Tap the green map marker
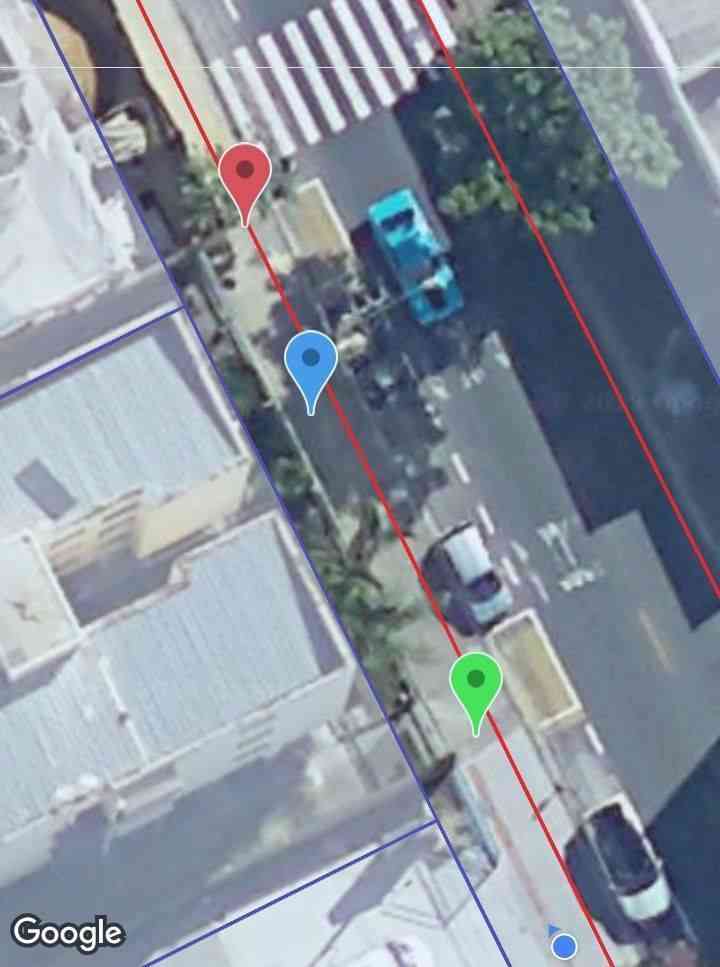Image resolution: width=720 pixels, height=967 pixels. tap(476, 684)
